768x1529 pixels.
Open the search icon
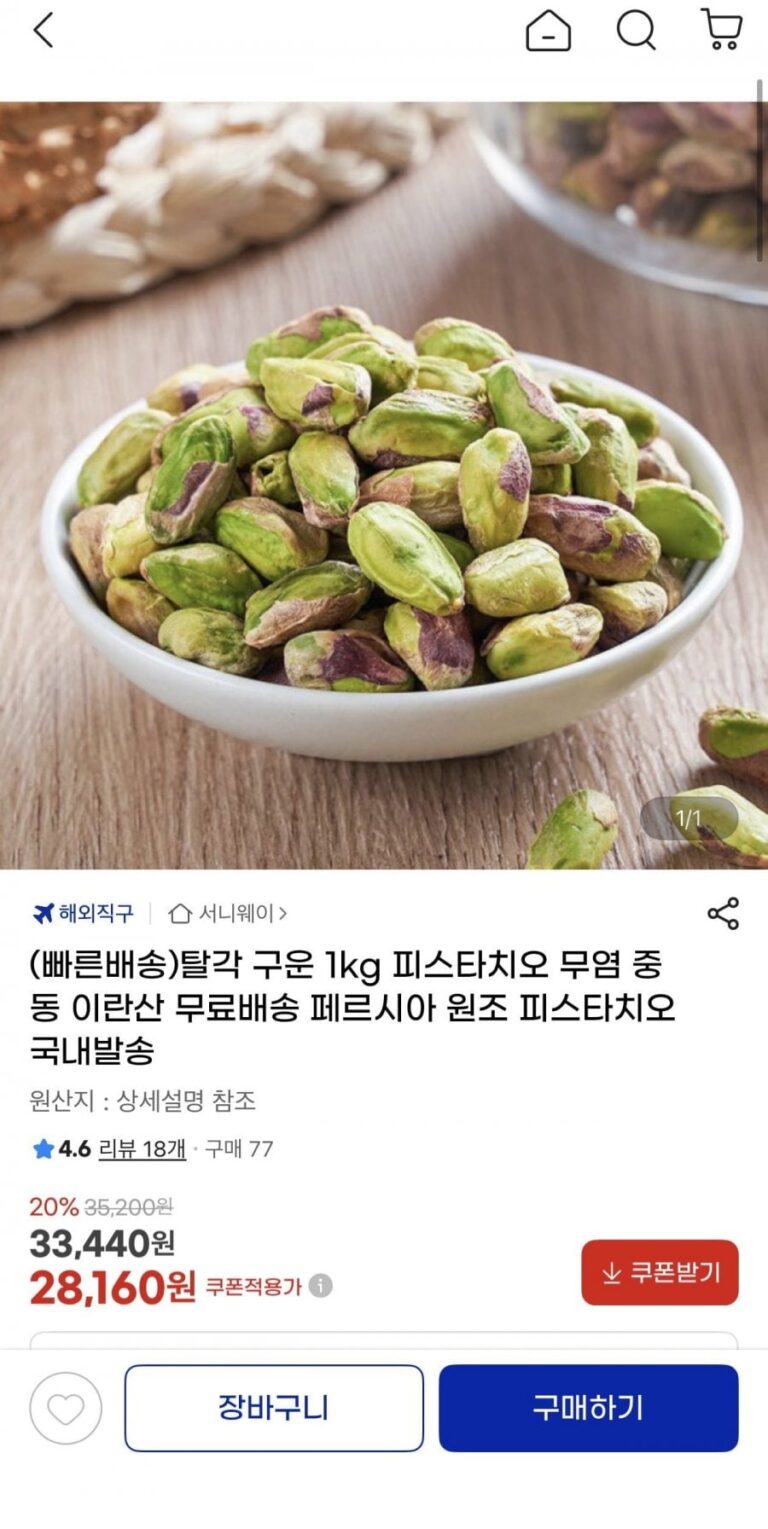(636, 30)
